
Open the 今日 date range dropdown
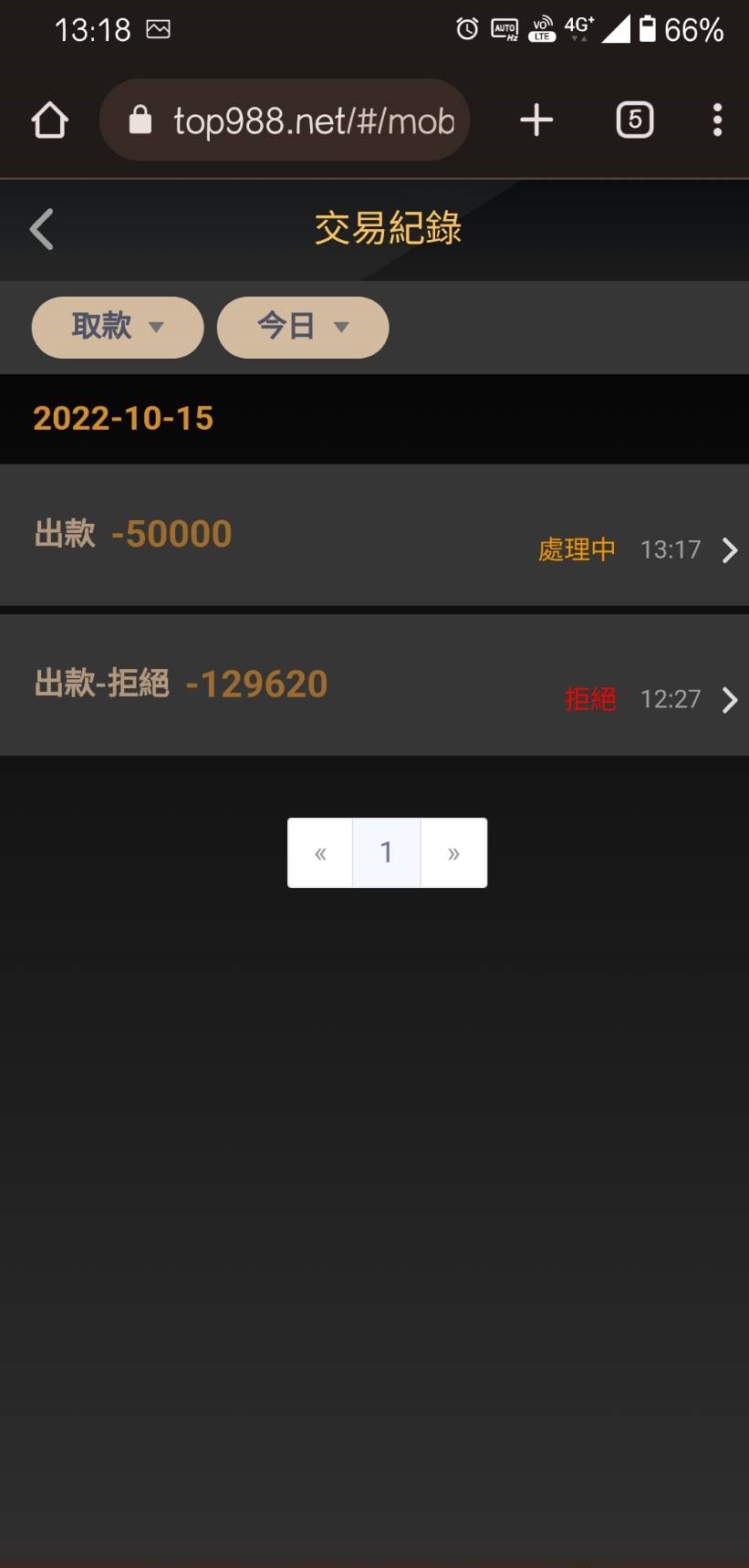click(302, 327)
